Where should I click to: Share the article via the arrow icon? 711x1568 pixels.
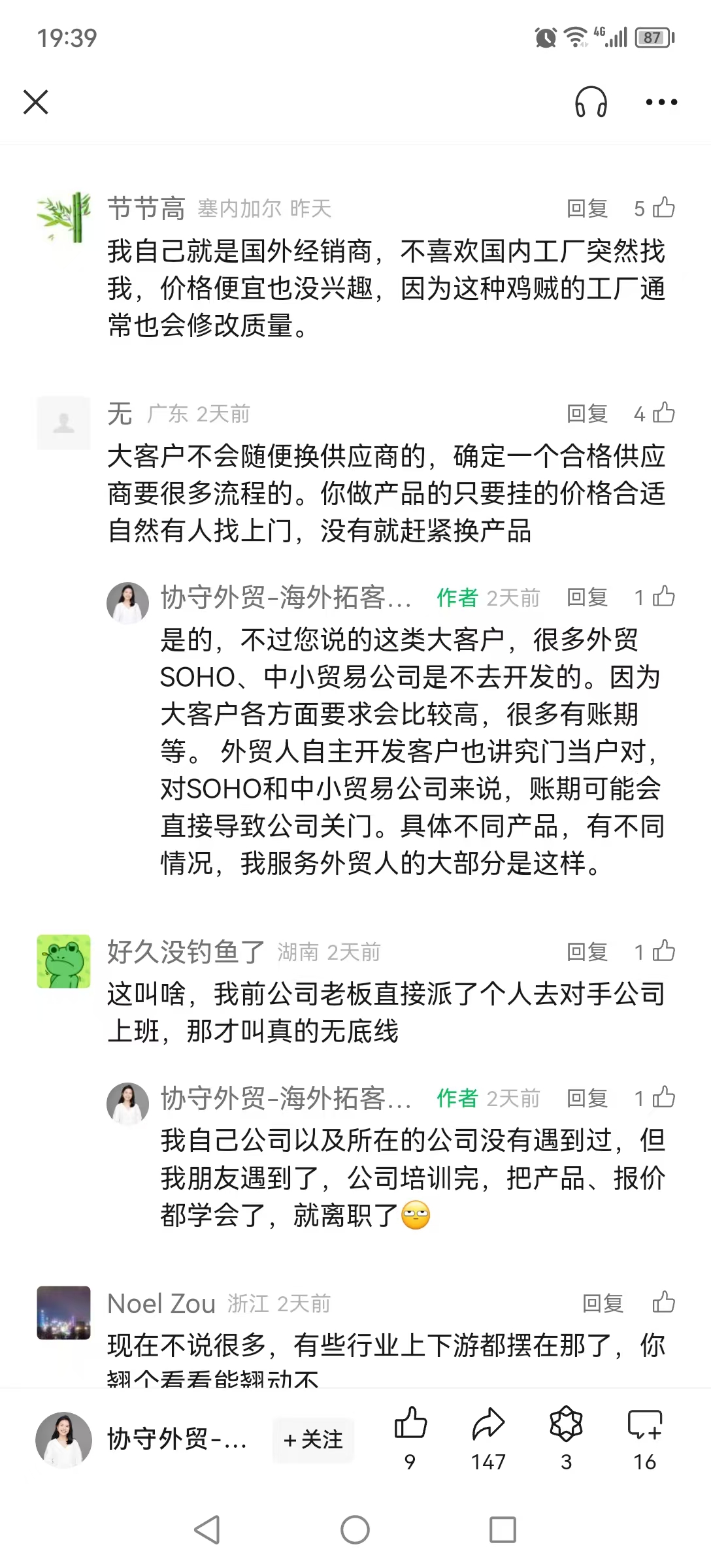(x=488, y=1424)
